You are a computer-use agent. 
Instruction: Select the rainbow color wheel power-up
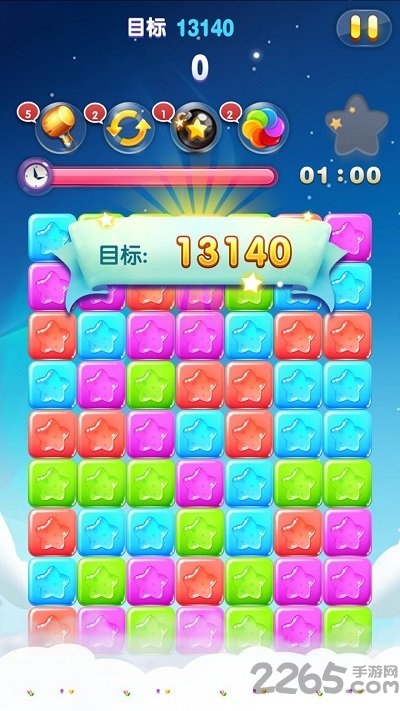[x=263, y=128]
